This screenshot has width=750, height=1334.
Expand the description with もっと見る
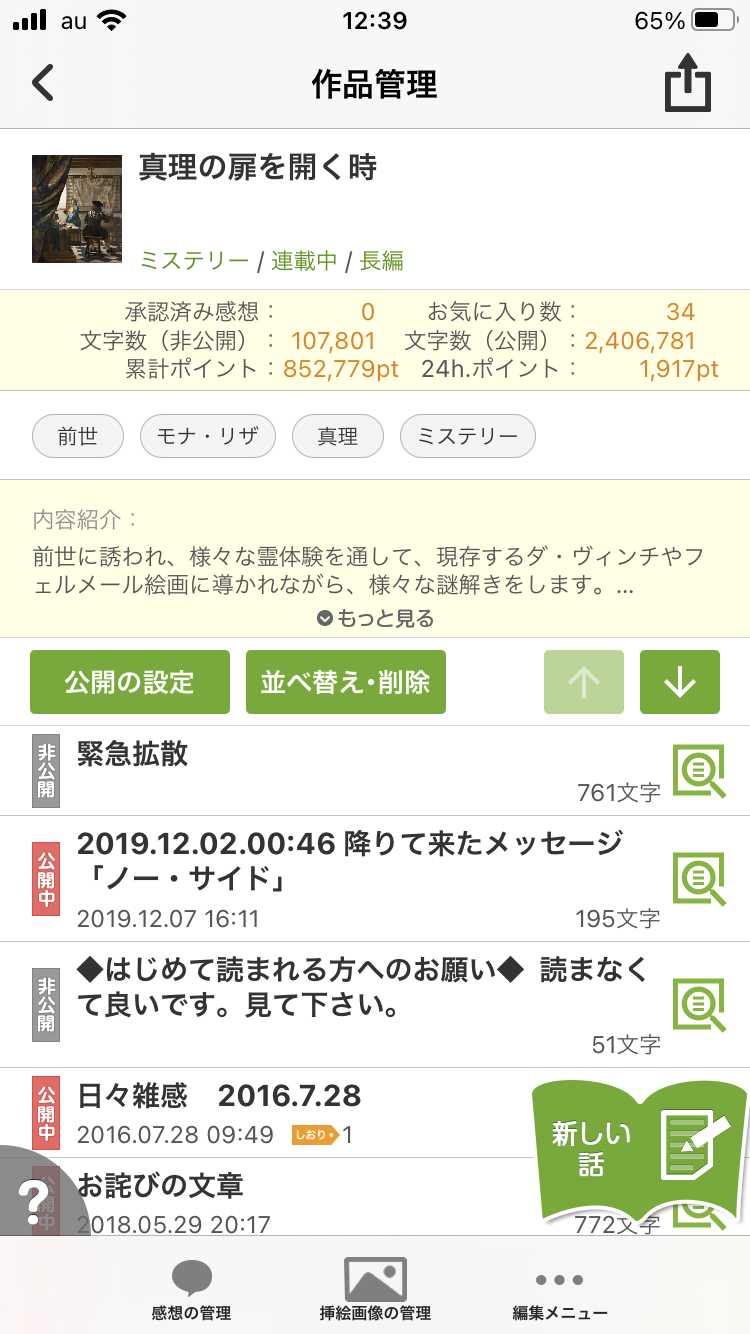(x=375, y=619)
